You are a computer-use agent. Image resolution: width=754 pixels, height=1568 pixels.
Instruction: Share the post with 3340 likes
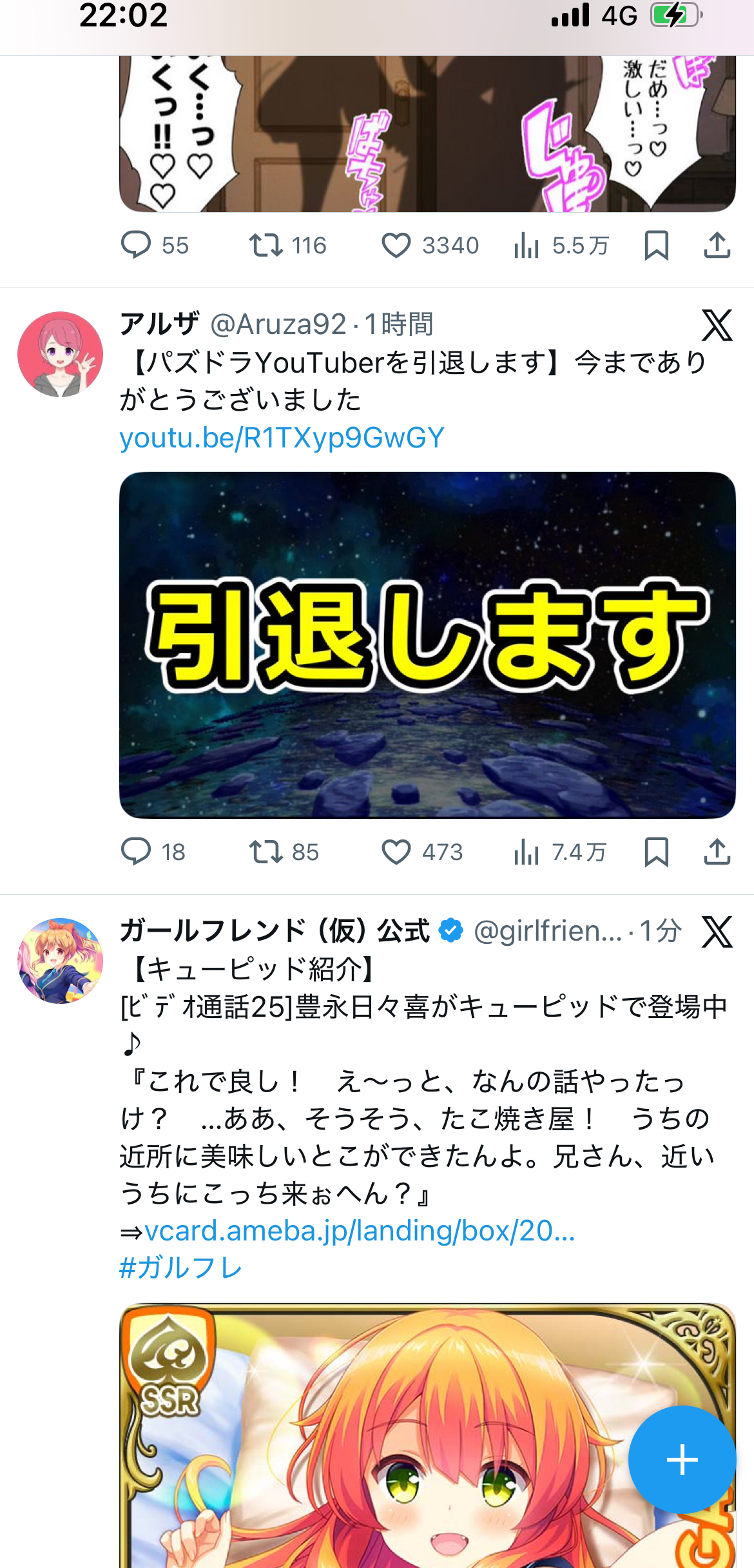click(x=717, y=246)
